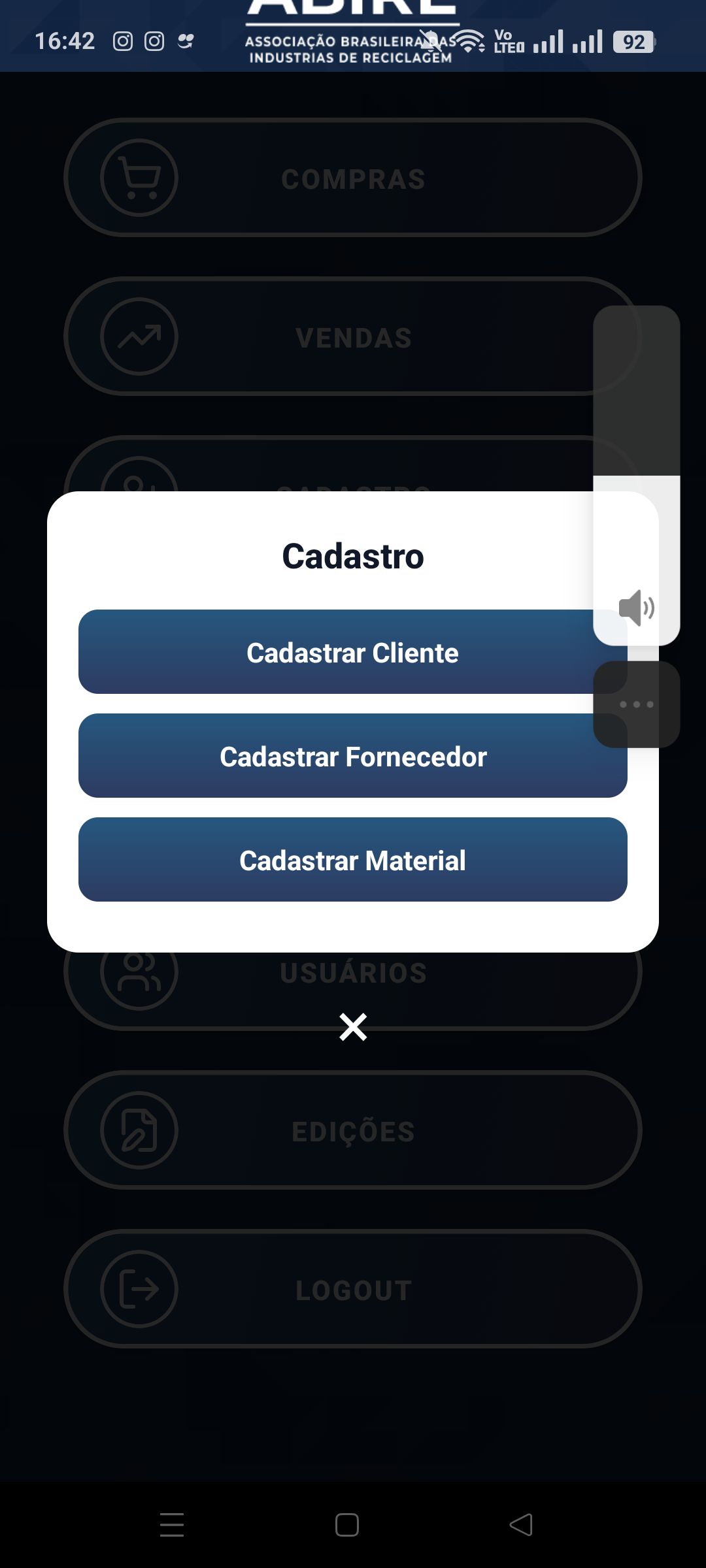The height and width of the screenshot is (1568, 706).
Task: Choose Cadastrar Material
Action: coord(353,860)
